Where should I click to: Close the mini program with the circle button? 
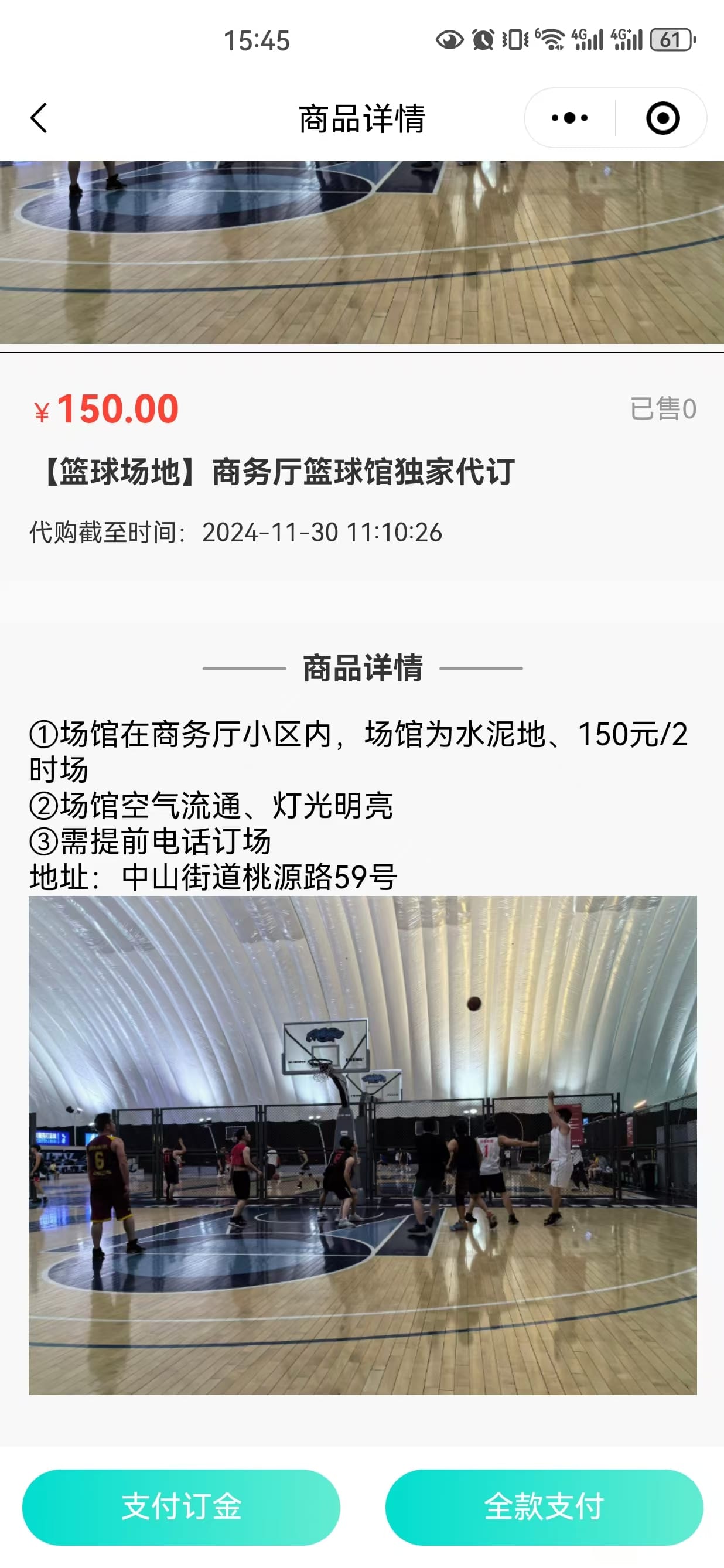point(662,117)
